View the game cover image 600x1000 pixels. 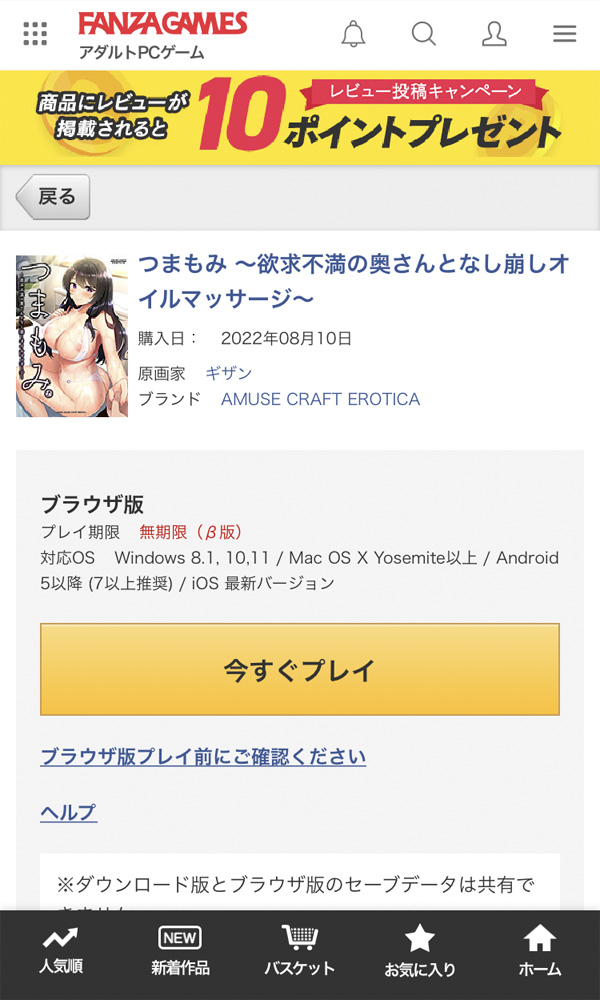click(72, 336)
